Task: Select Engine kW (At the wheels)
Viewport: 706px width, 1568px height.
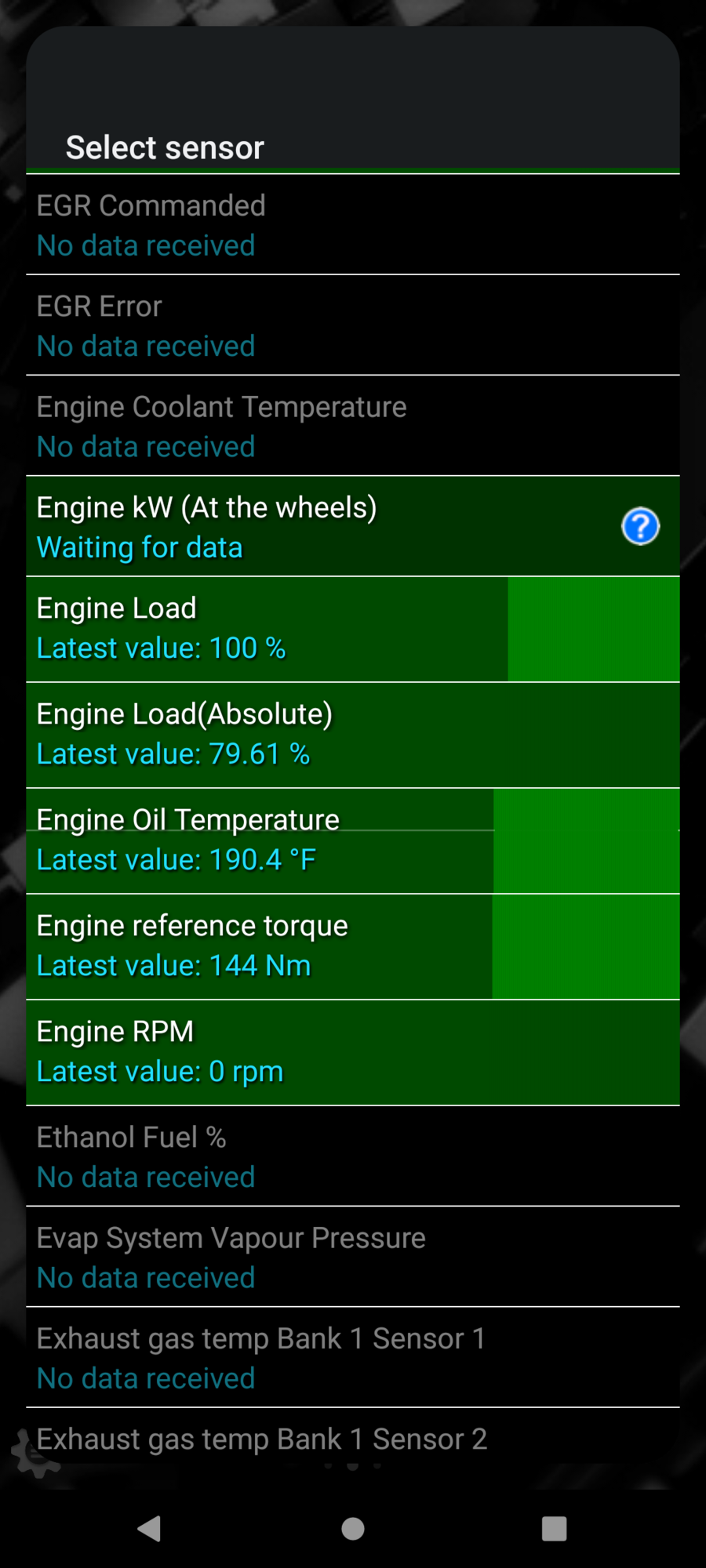Action: [314, 527]
